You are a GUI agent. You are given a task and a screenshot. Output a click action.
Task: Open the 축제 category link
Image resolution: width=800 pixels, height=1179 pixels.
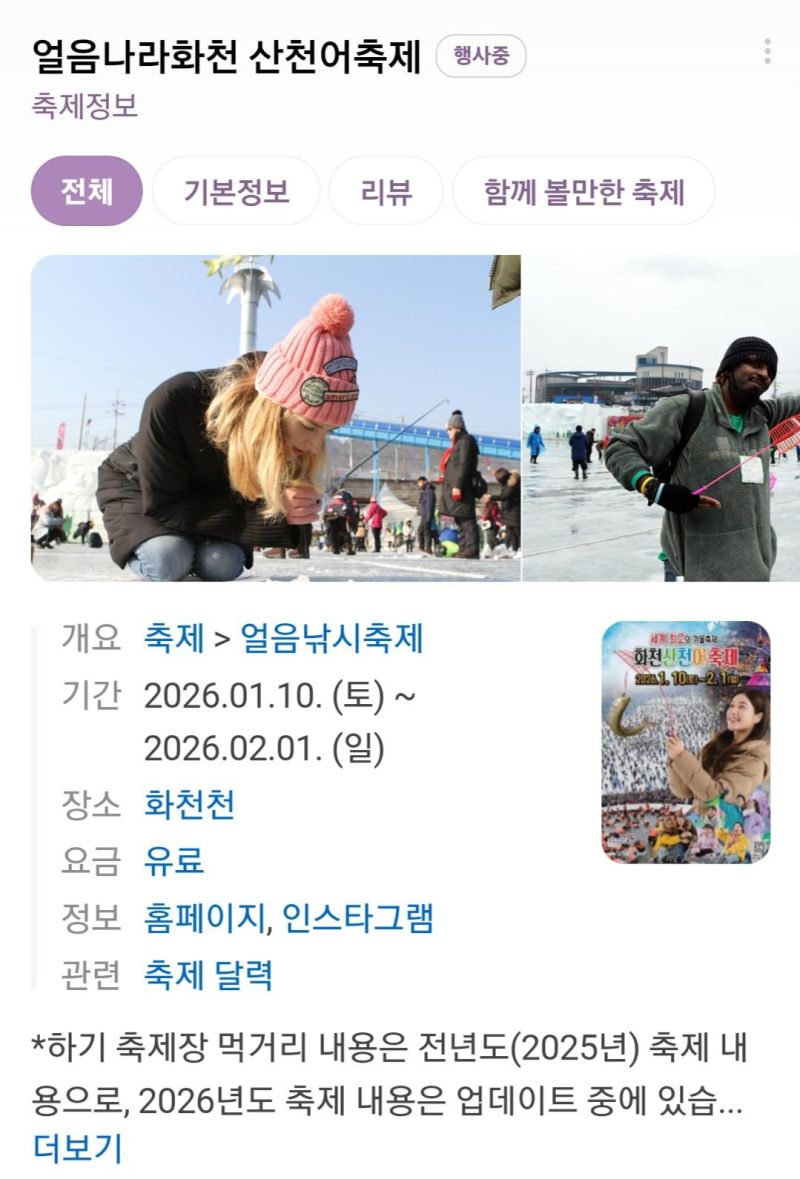174,637
